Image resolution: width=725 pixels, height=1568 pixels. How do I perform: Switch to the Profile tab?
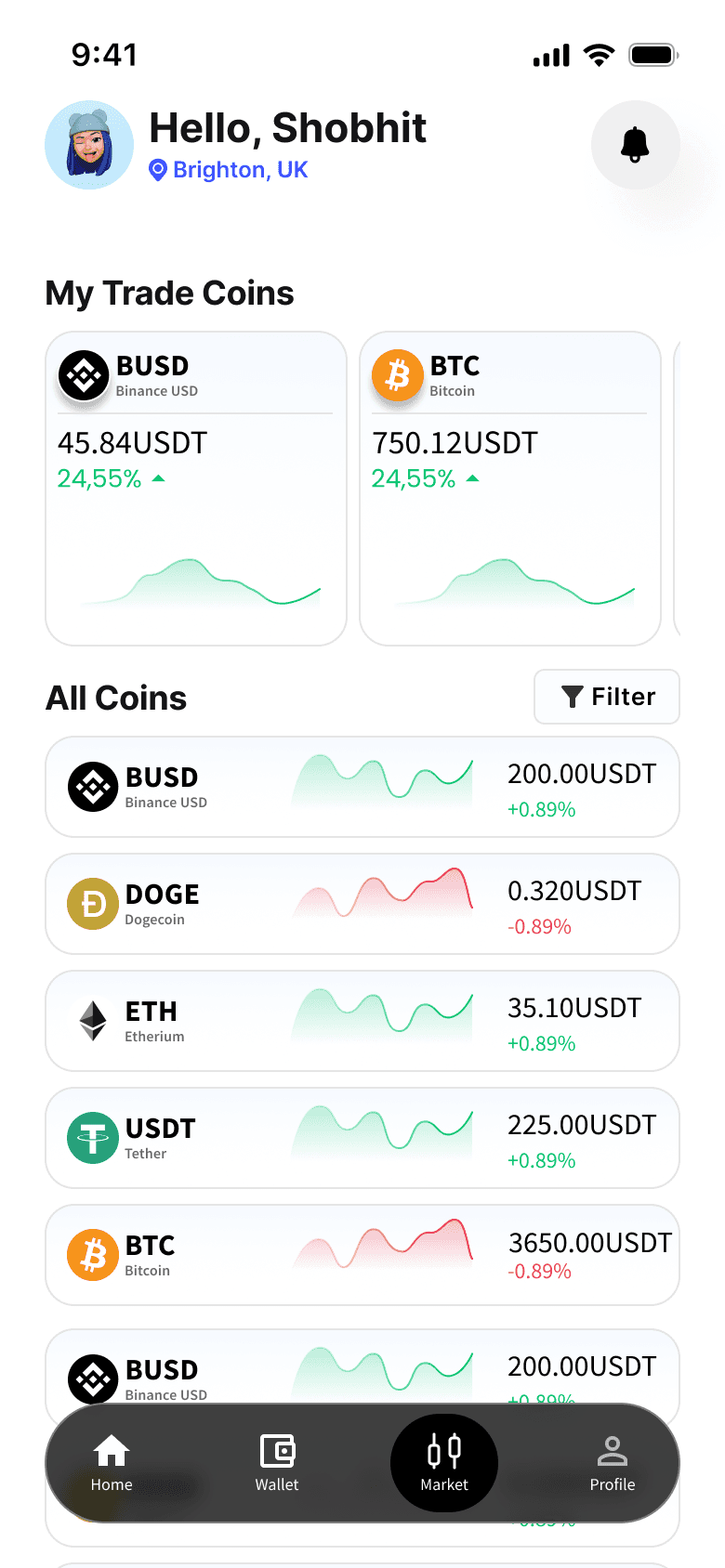pos(613,1463)
